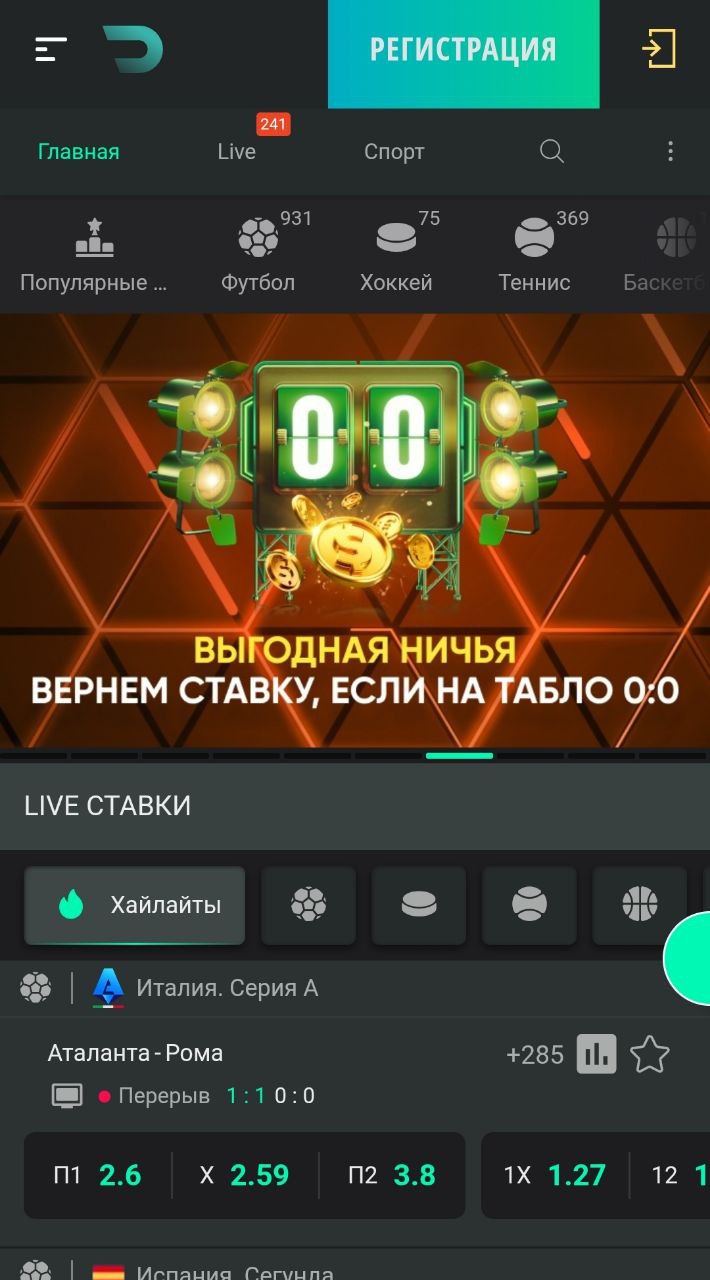Open the hamburger menu
Screen dimensions: 710x1280
click(51, 49)
